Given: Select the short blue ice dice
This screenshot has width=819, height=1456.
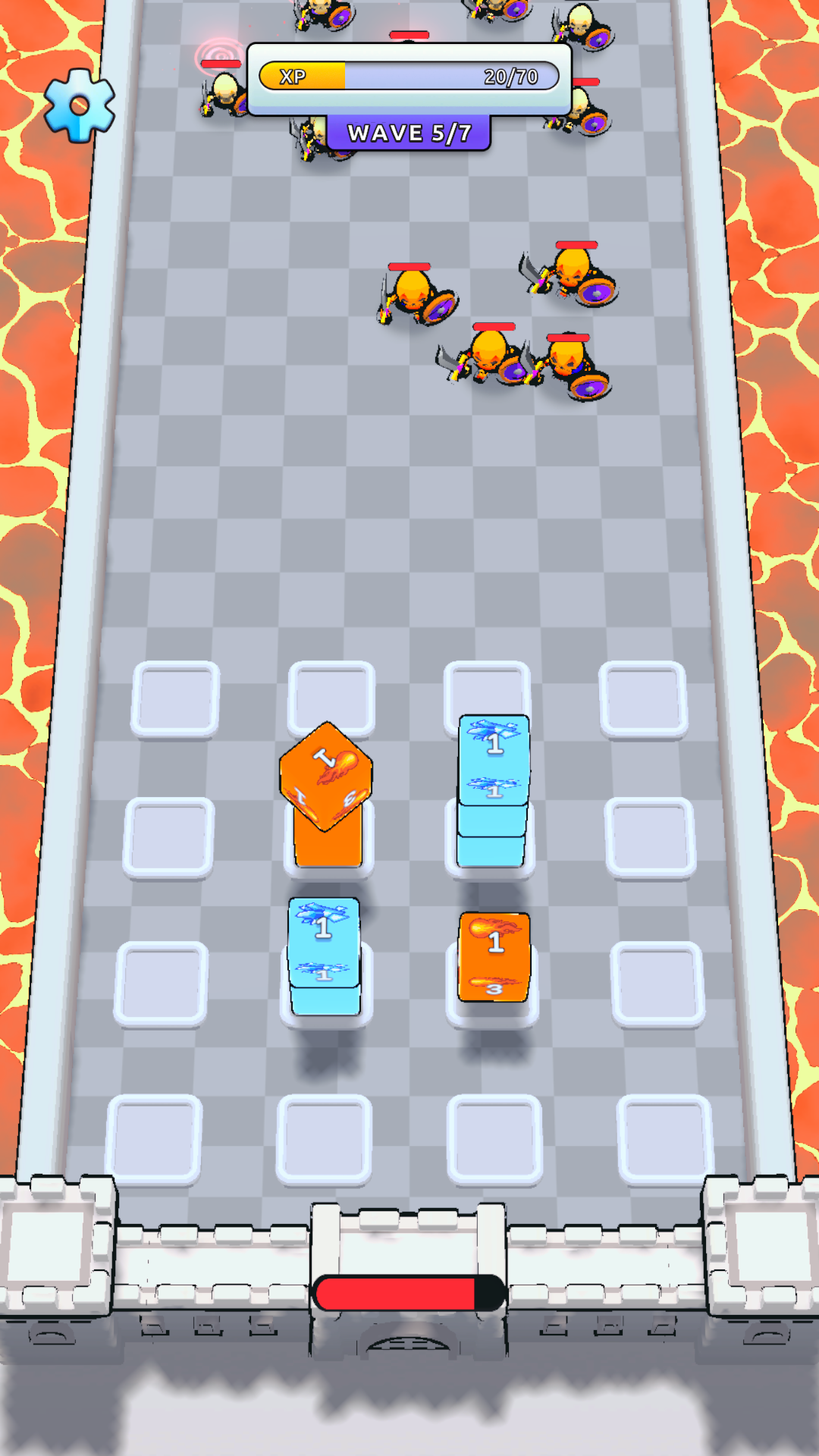Looking at the screenshot, I should tap(325, 956).
